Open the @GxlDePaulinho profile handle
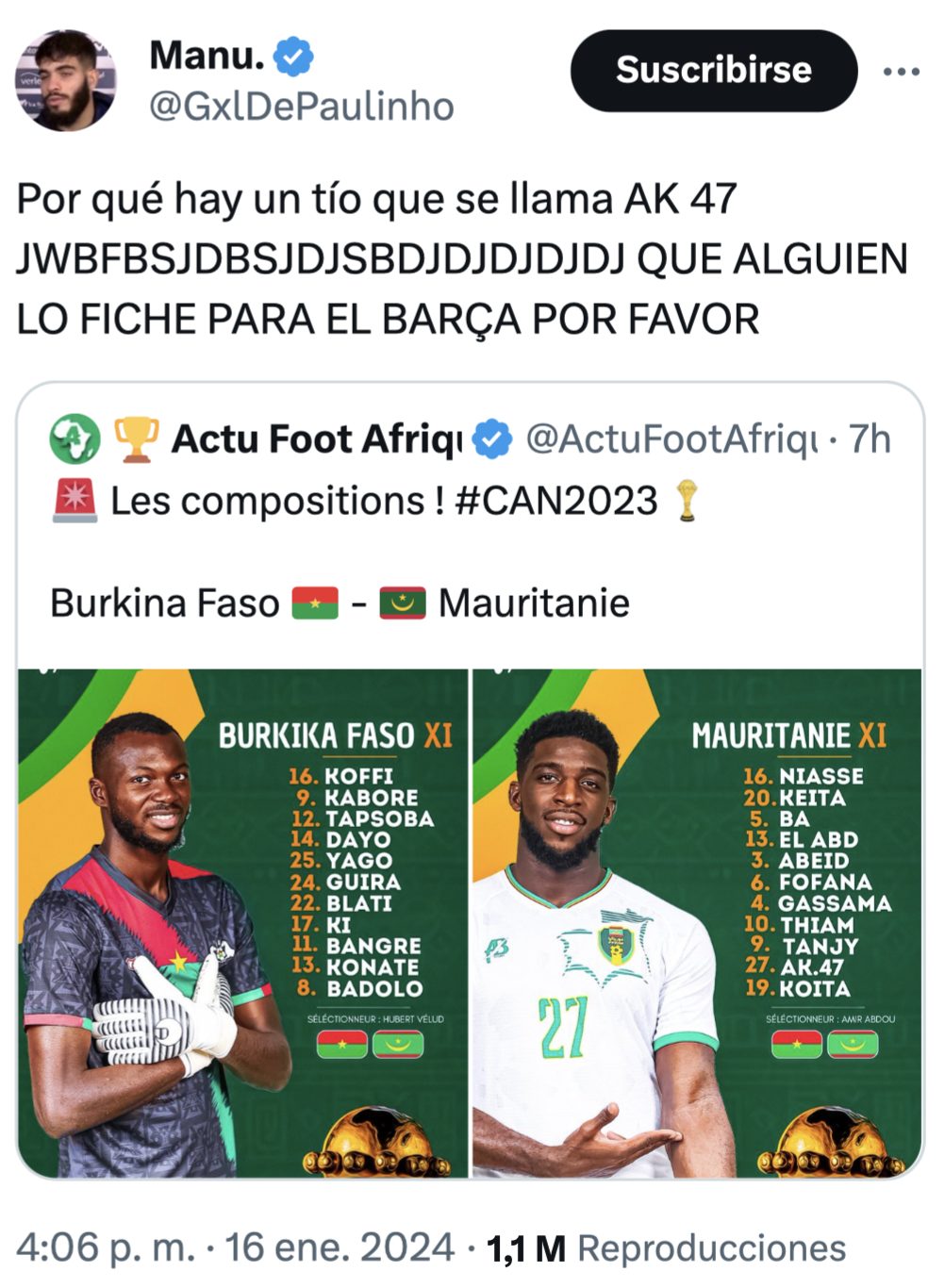Viewport: 945px width, 1288px height. click(x=302, y=107)
